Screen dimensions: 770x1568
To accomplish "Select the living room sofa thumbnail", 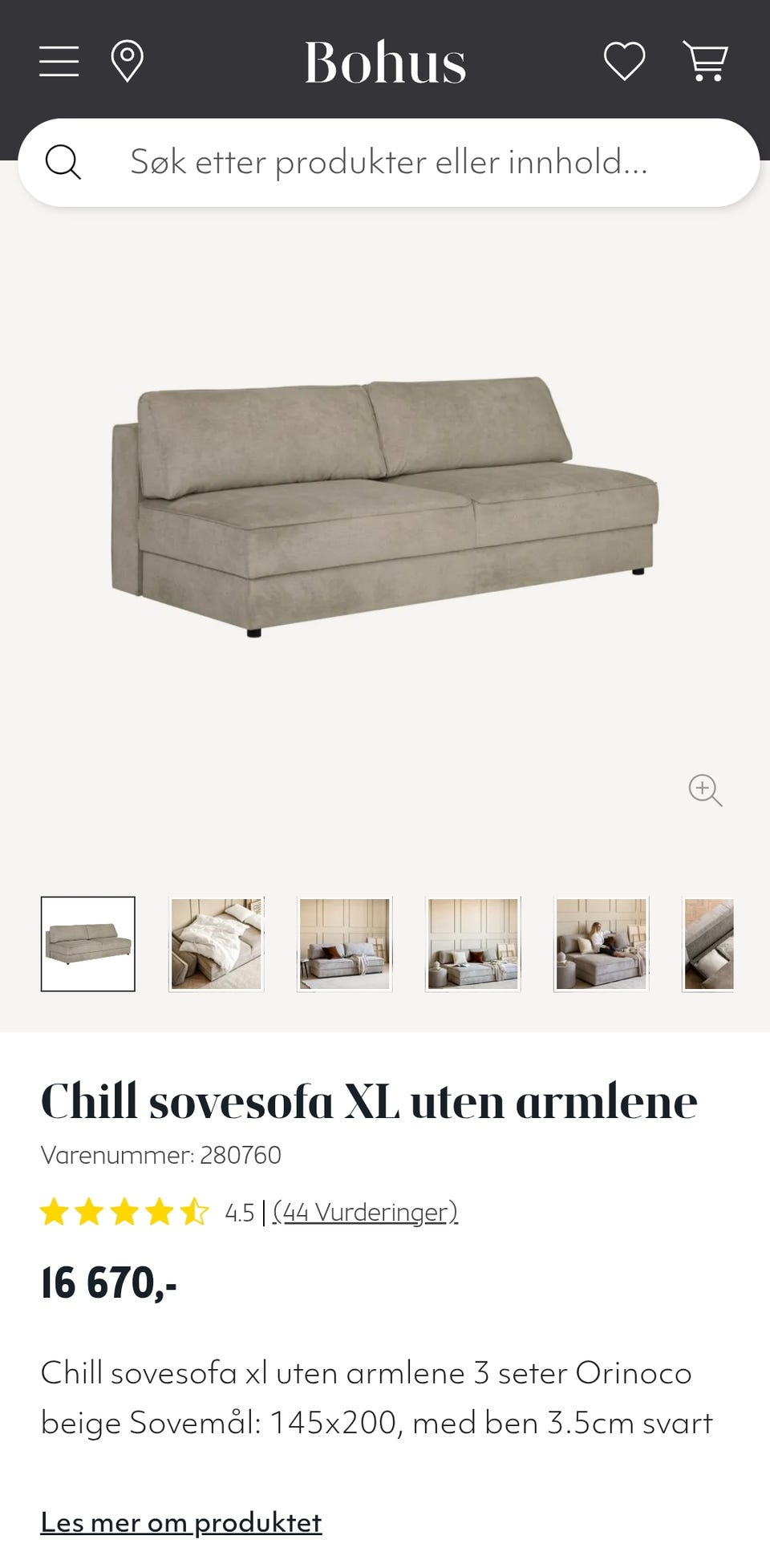I will point(344,943).
